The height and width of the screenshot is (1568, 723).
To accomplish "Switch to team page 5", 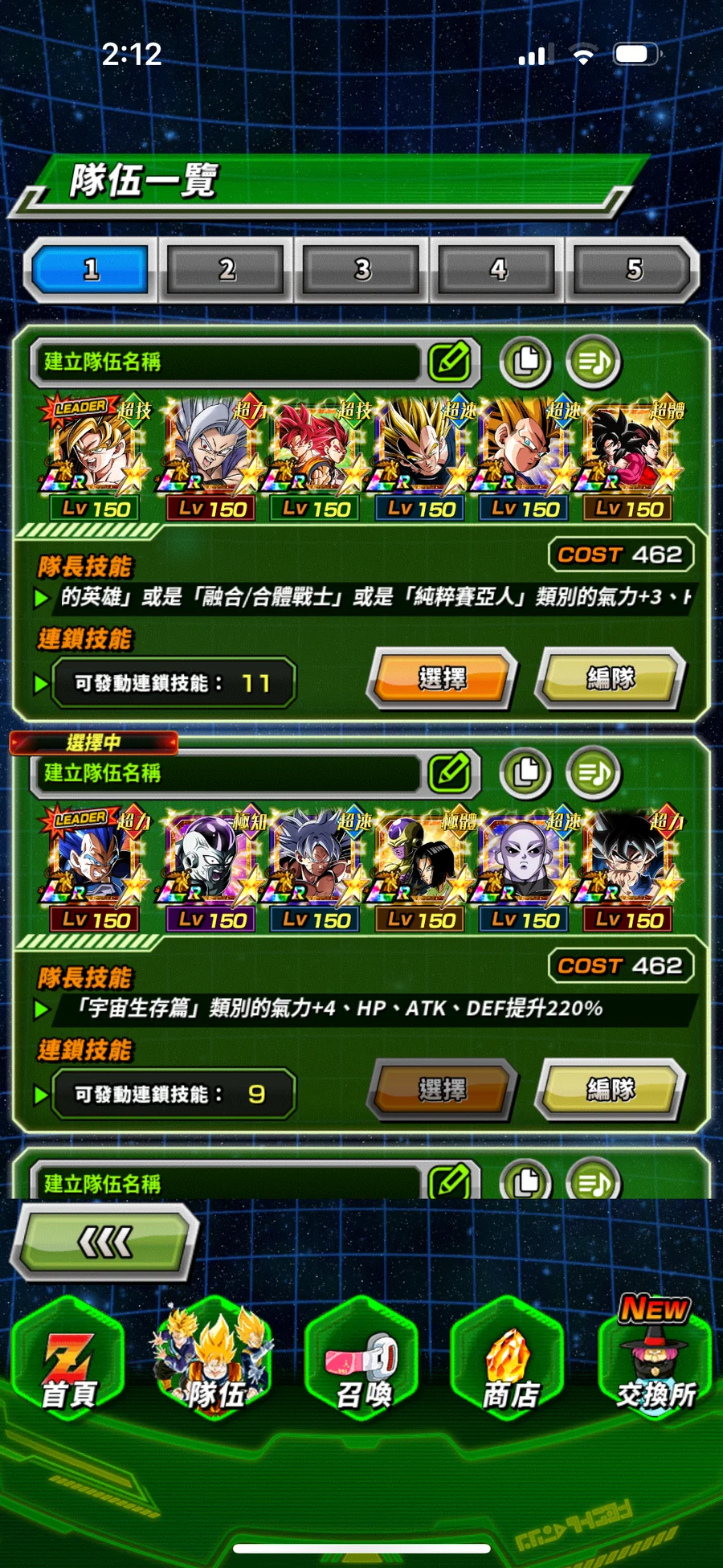I will (x=633, y=269).
